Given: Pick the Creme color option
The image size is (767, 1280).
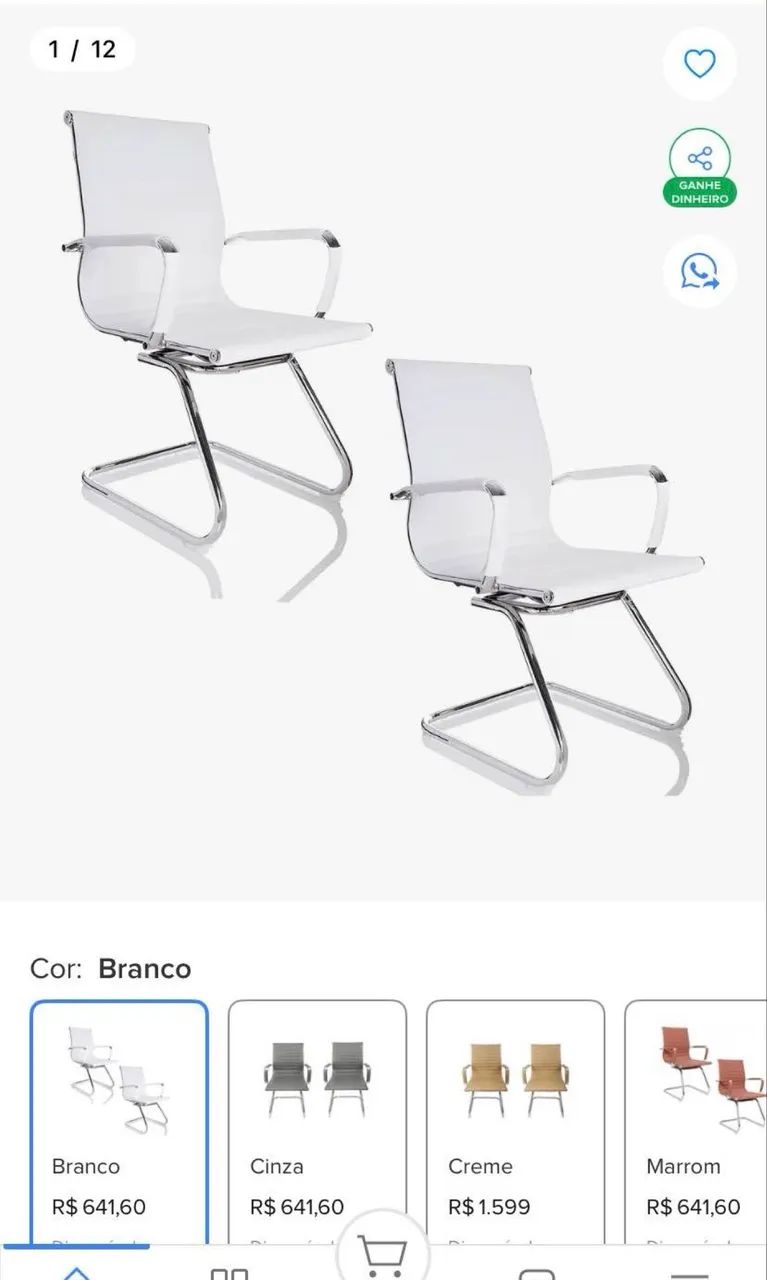Looking at the screenshot, I should pos(515,1122).
